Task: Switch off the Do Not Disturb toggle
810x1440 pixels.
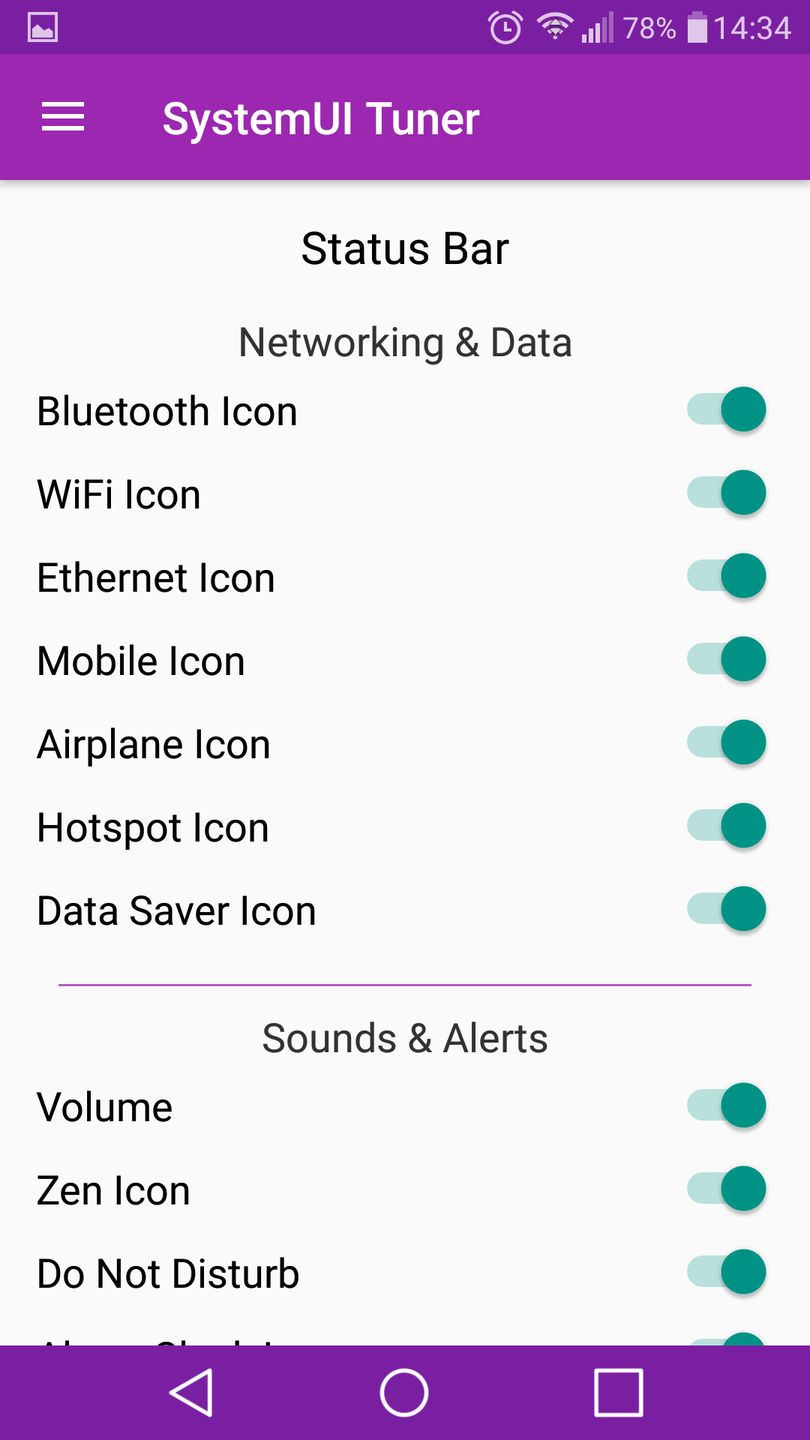Action: 727,1271
